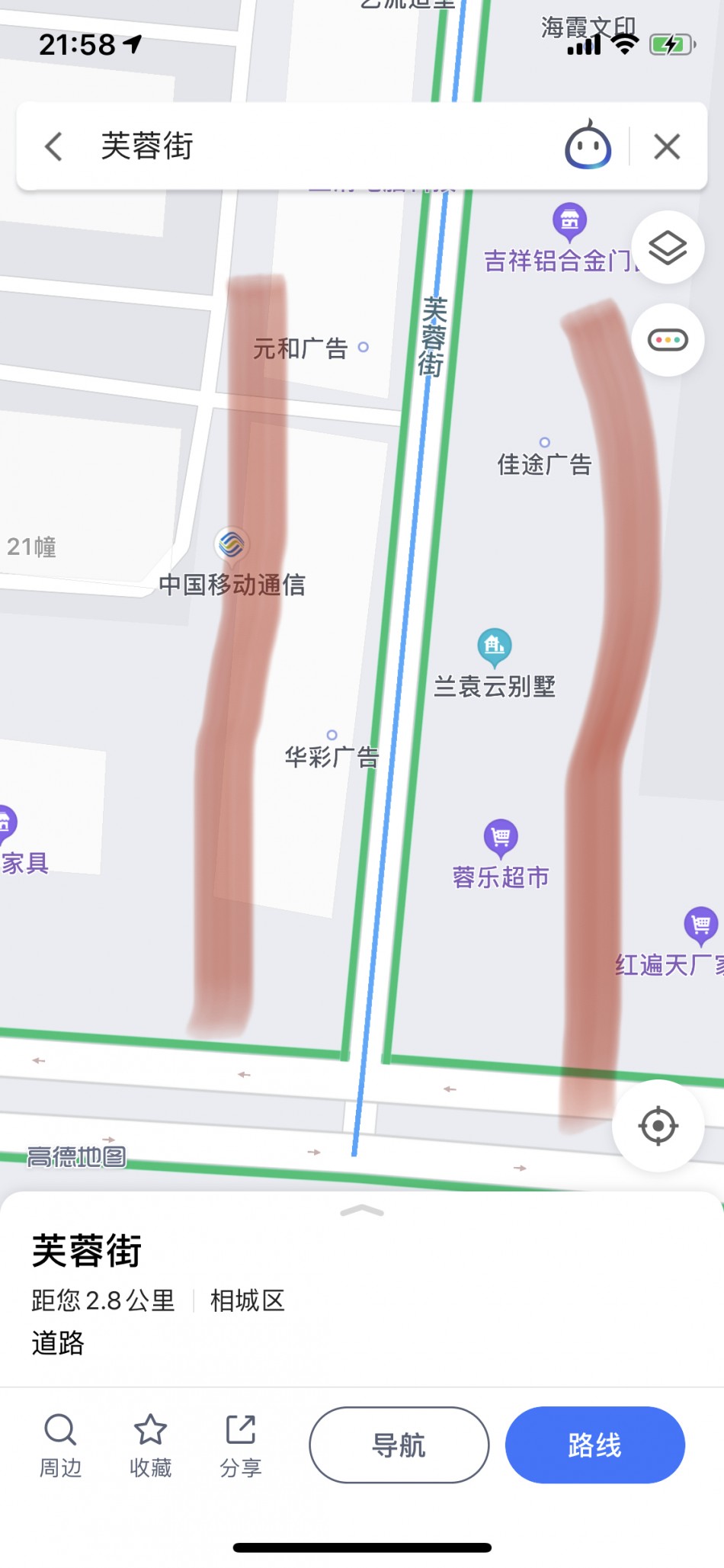Open the map layers selector
The image size is (724, 1568).
pyautogui.click(x=668, y=248)
